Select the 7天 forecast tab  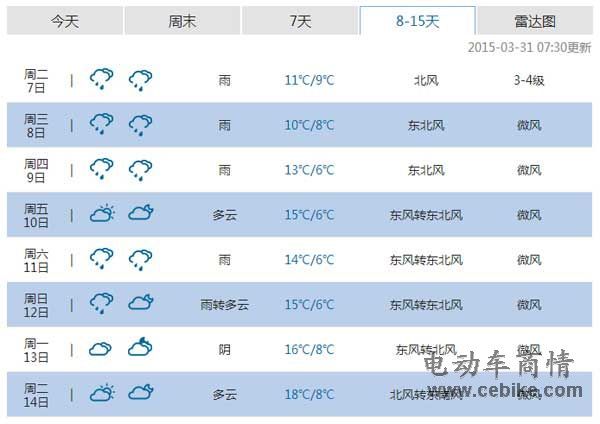tap(299, 21)
